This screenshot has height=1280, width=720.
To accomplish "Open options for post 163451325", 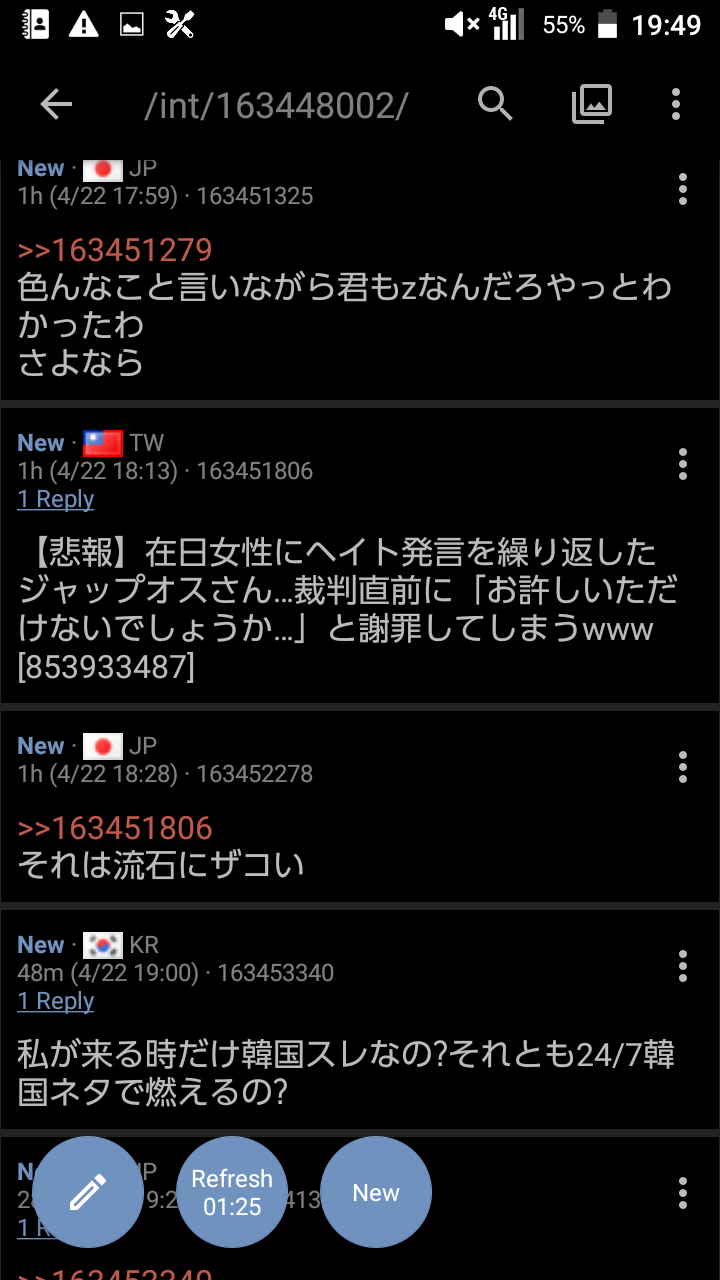I will tap(683, 188).
